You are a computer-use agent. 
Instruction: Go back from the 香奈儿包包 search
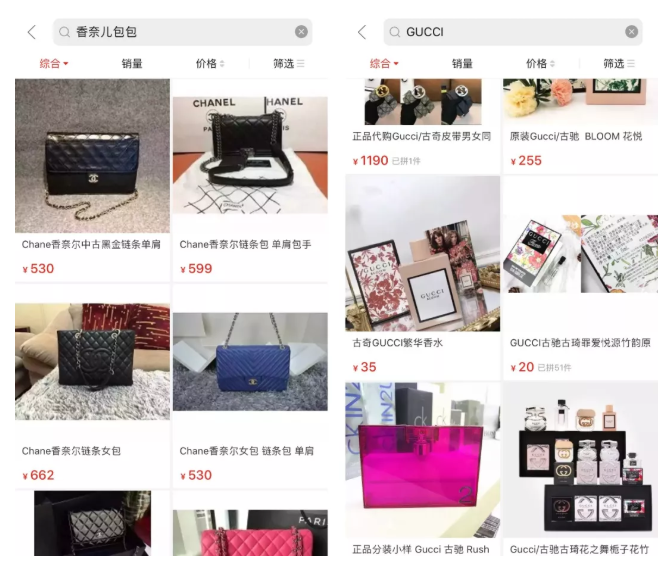click(x=31, y=32)
